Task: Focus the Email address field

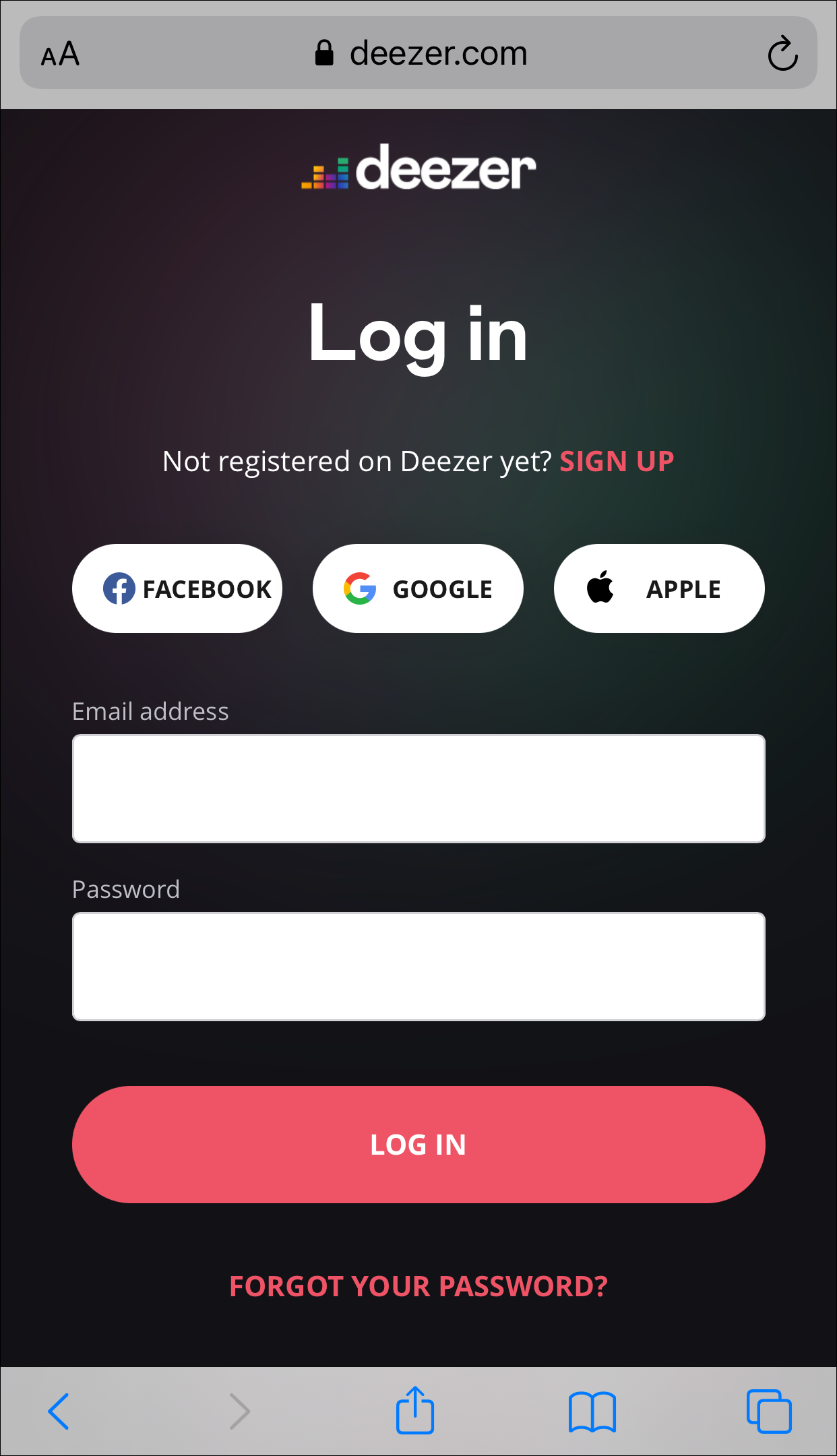Action: [418, 789]
